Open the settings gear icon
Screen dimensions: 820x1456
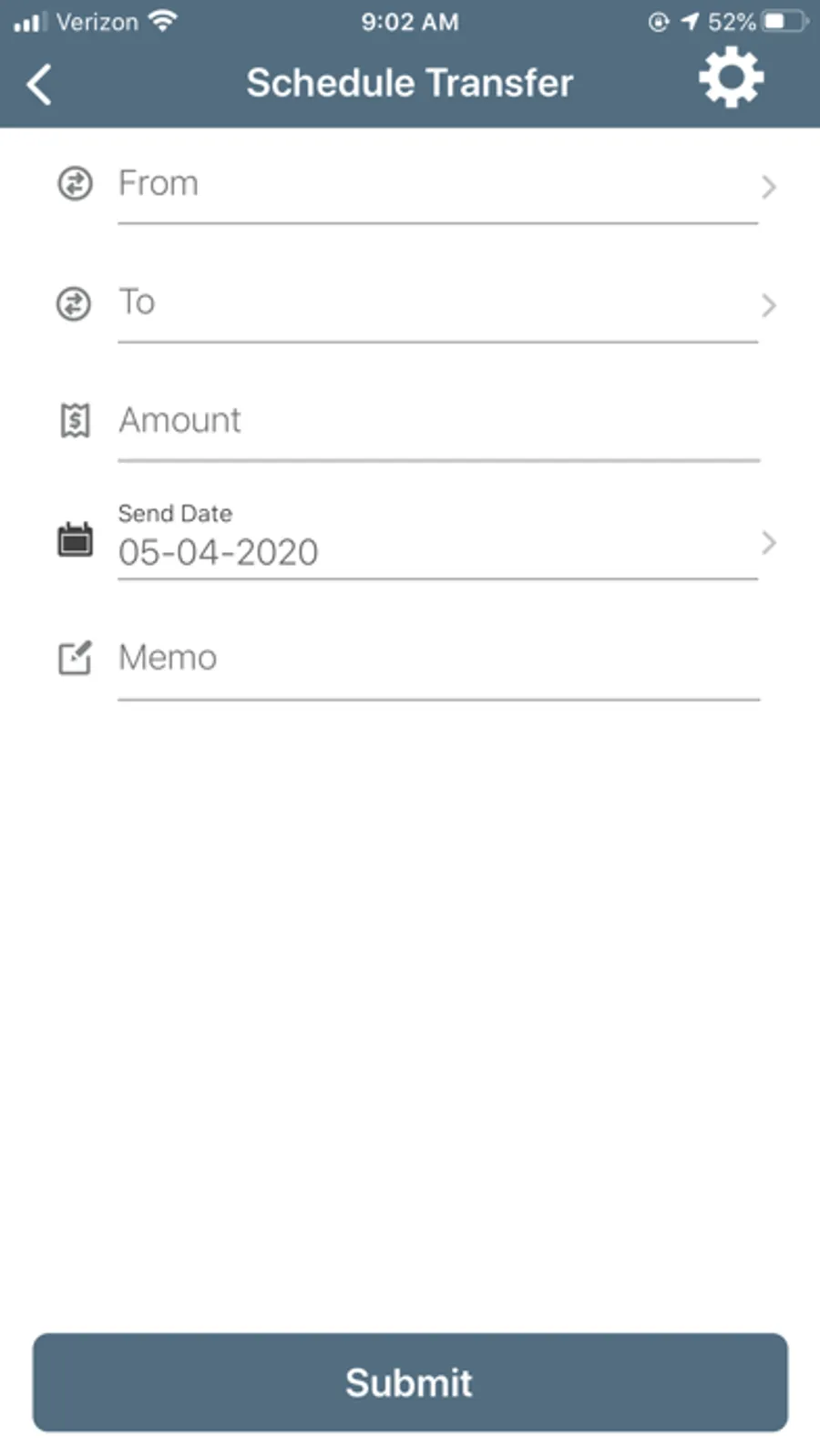(x=731, y=77)
